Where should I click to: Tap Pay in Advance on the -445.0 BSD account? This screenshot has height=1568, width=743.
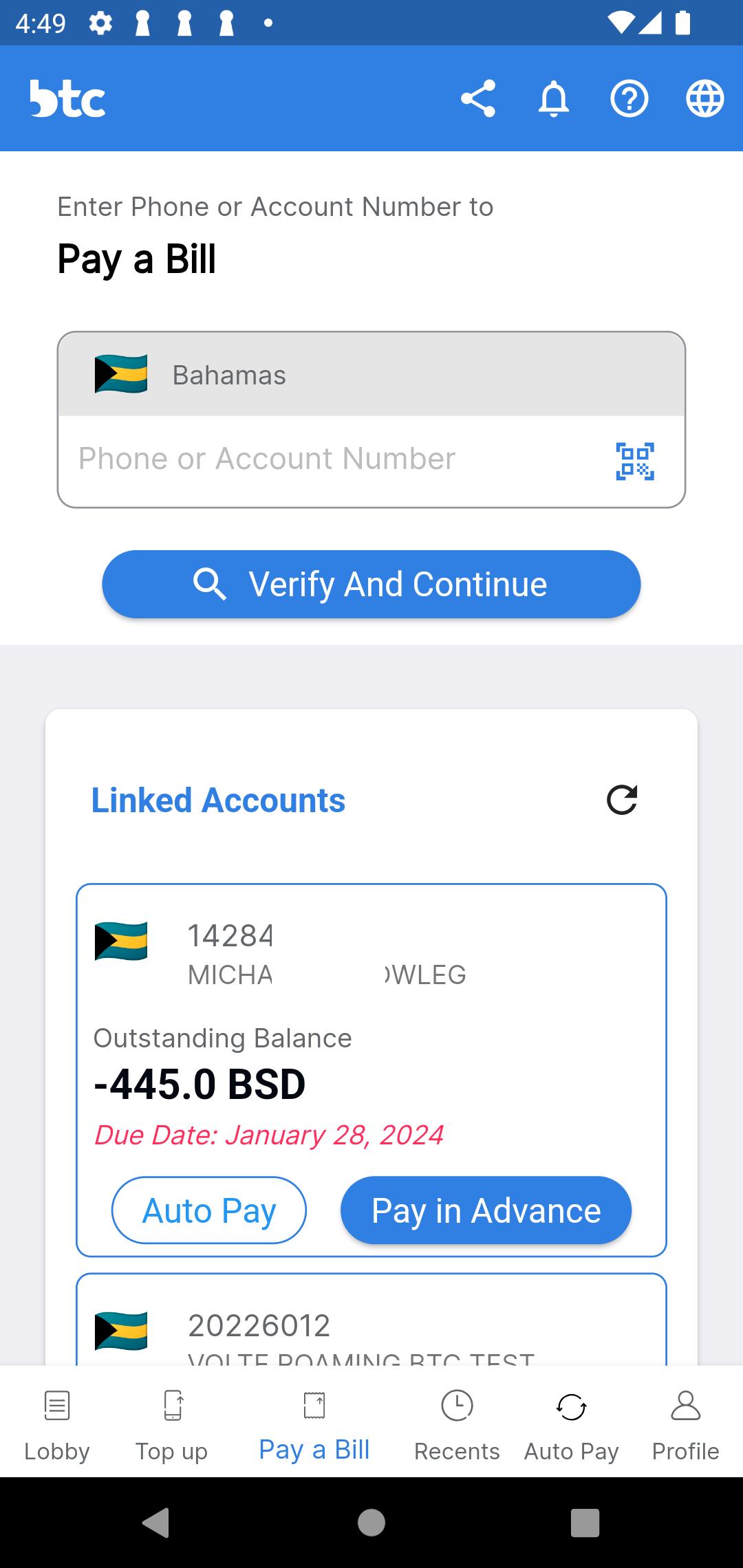tap(486, 1210)
